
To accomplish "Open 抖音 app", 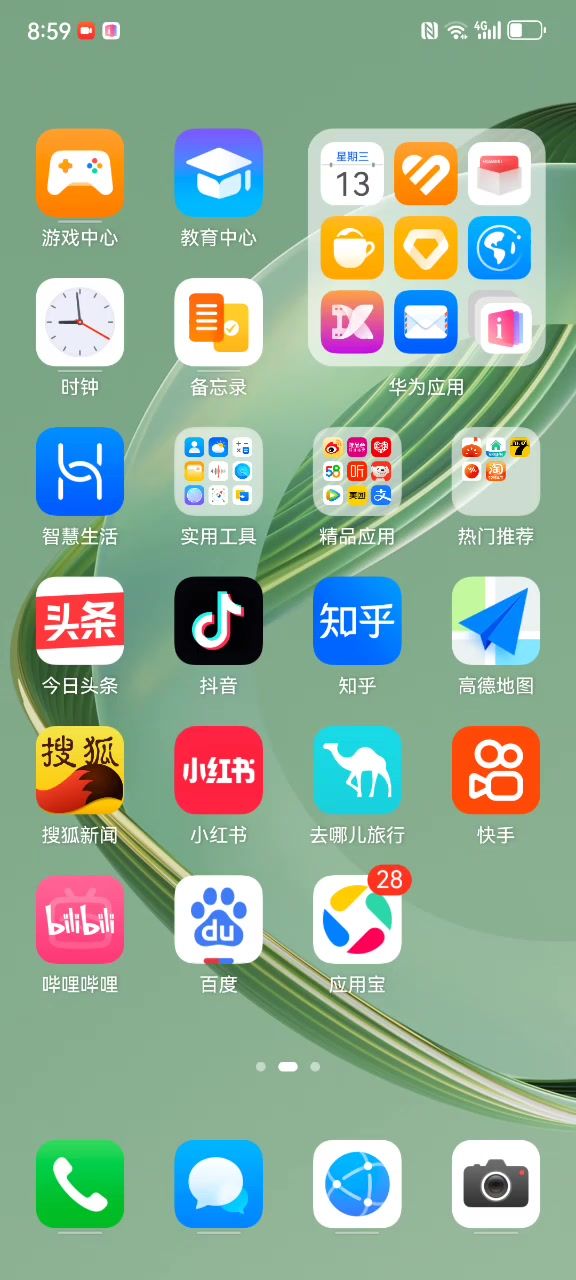I will click(x=219, y=621).
